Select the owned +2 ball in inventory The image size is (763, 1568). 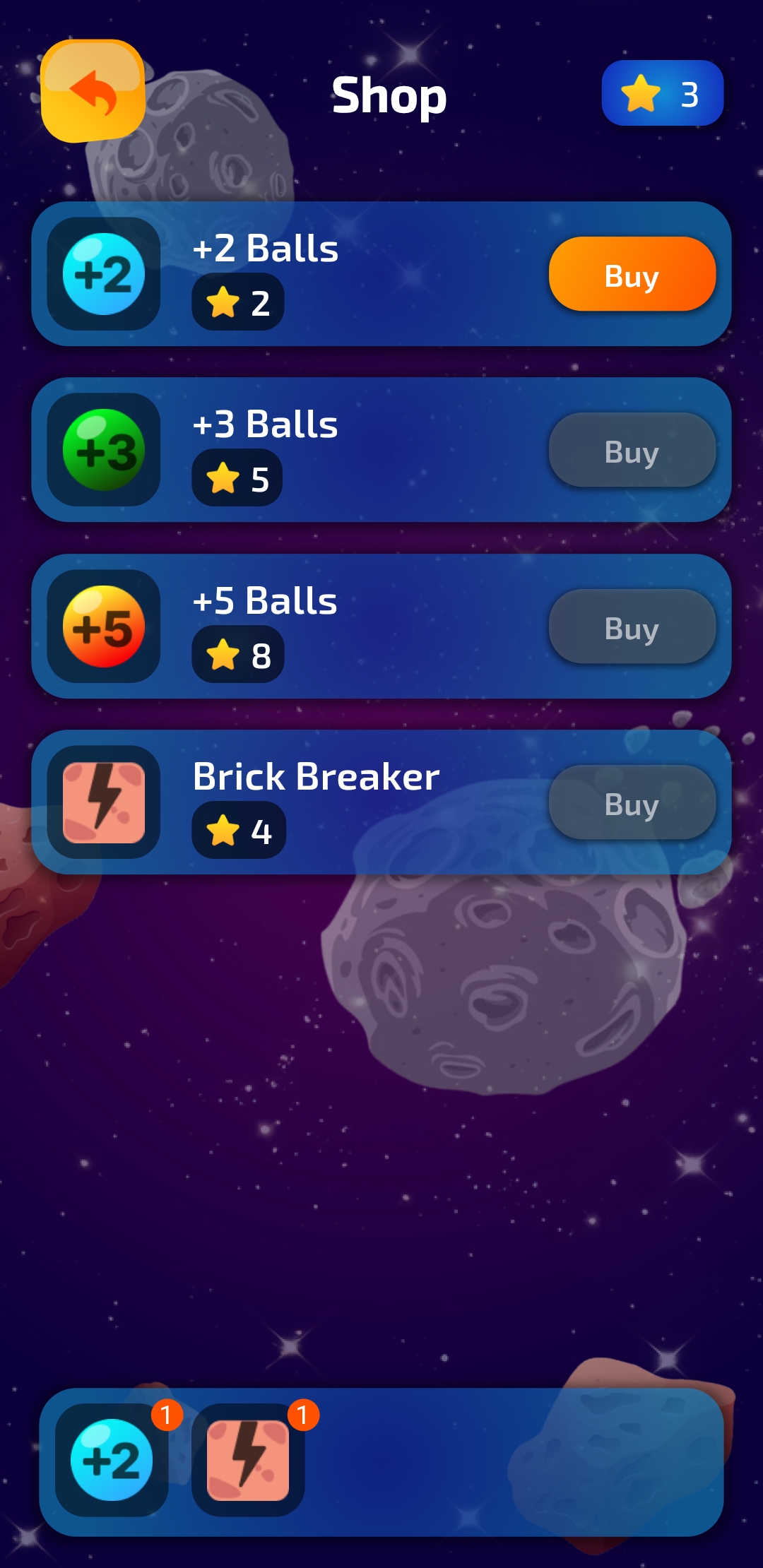pos(112,1459)
